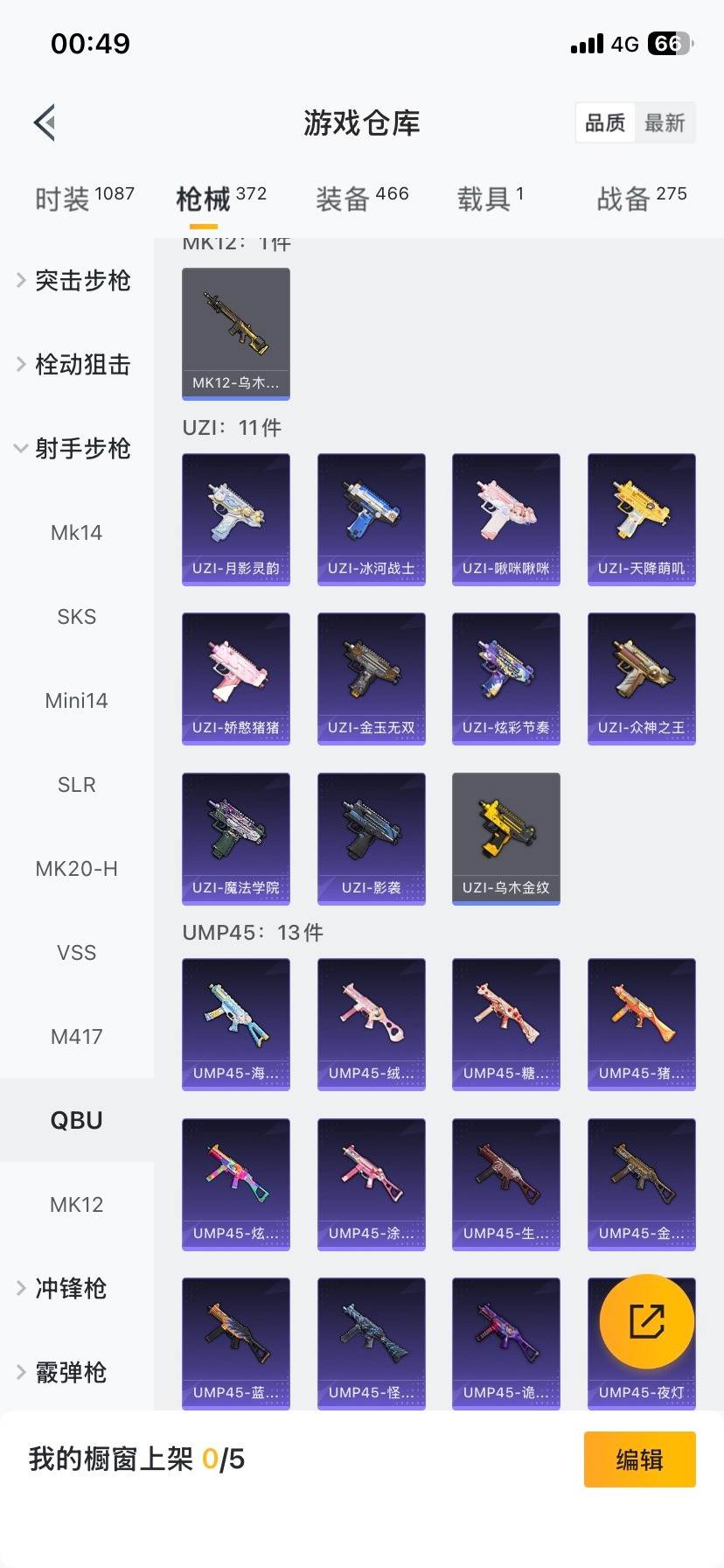
Task: Go back using the top-left arrow
Action: point(45,122)
